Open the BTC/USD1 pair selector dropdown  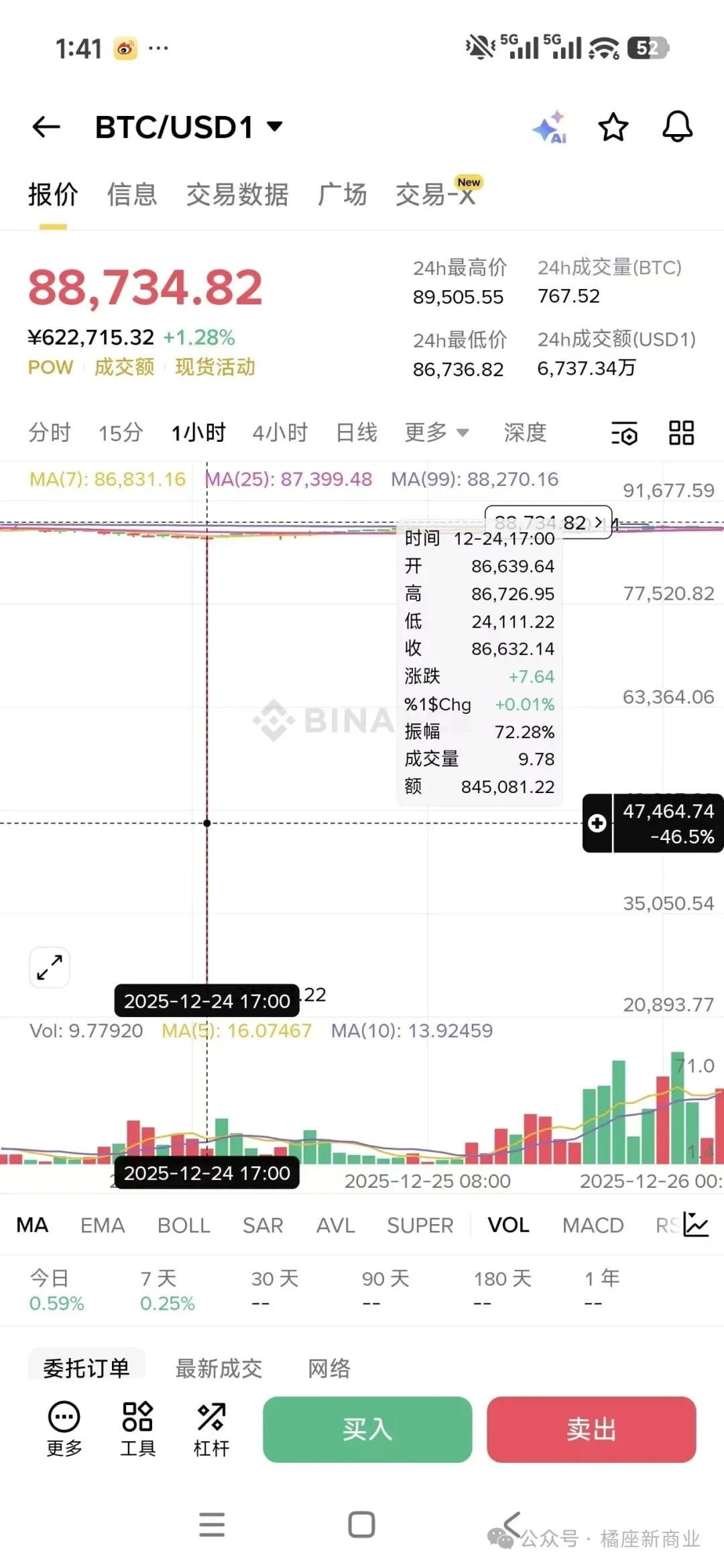(x=188, y=127)
